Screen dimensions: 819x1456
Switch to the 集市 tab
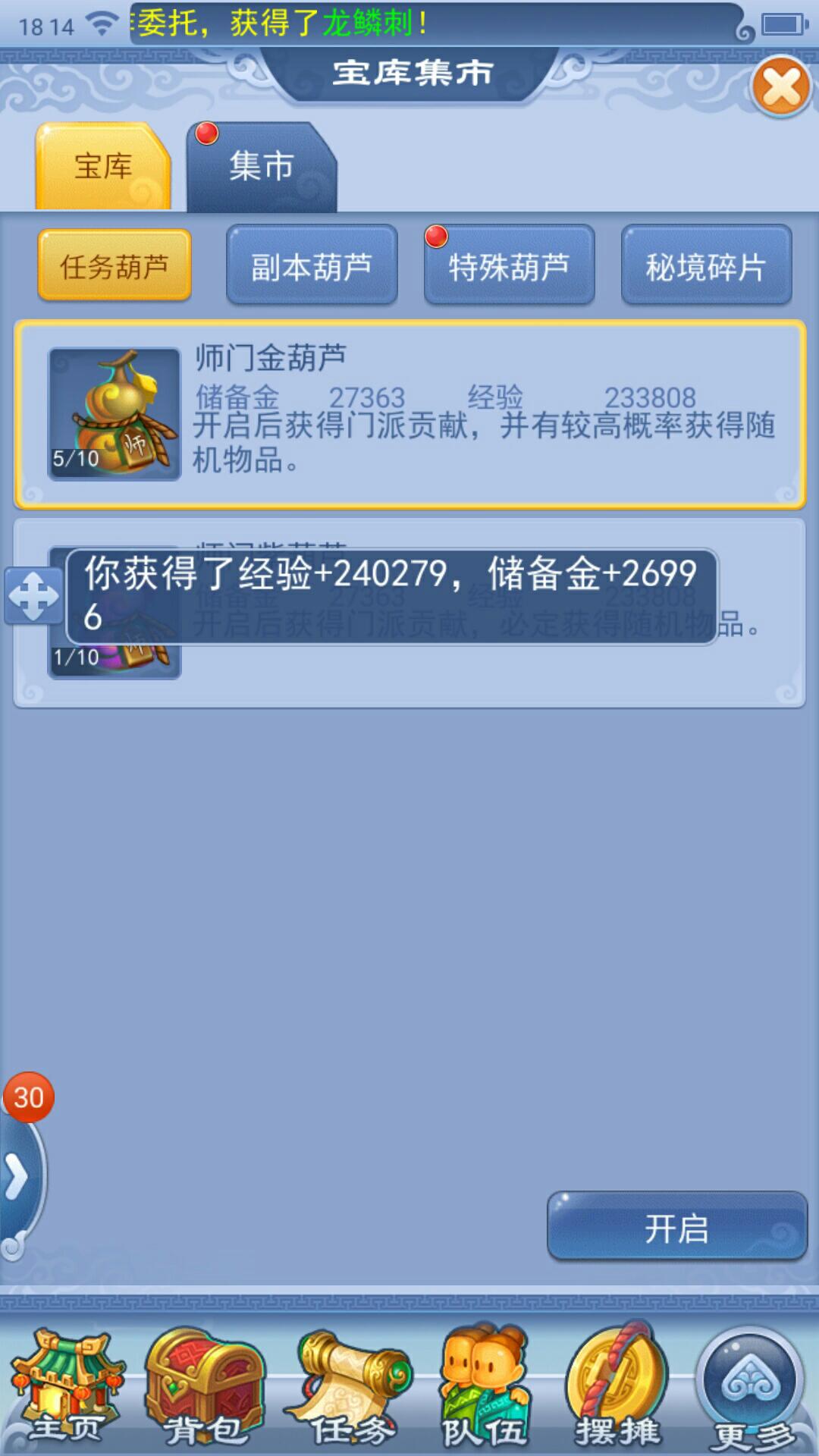(261, 167)
